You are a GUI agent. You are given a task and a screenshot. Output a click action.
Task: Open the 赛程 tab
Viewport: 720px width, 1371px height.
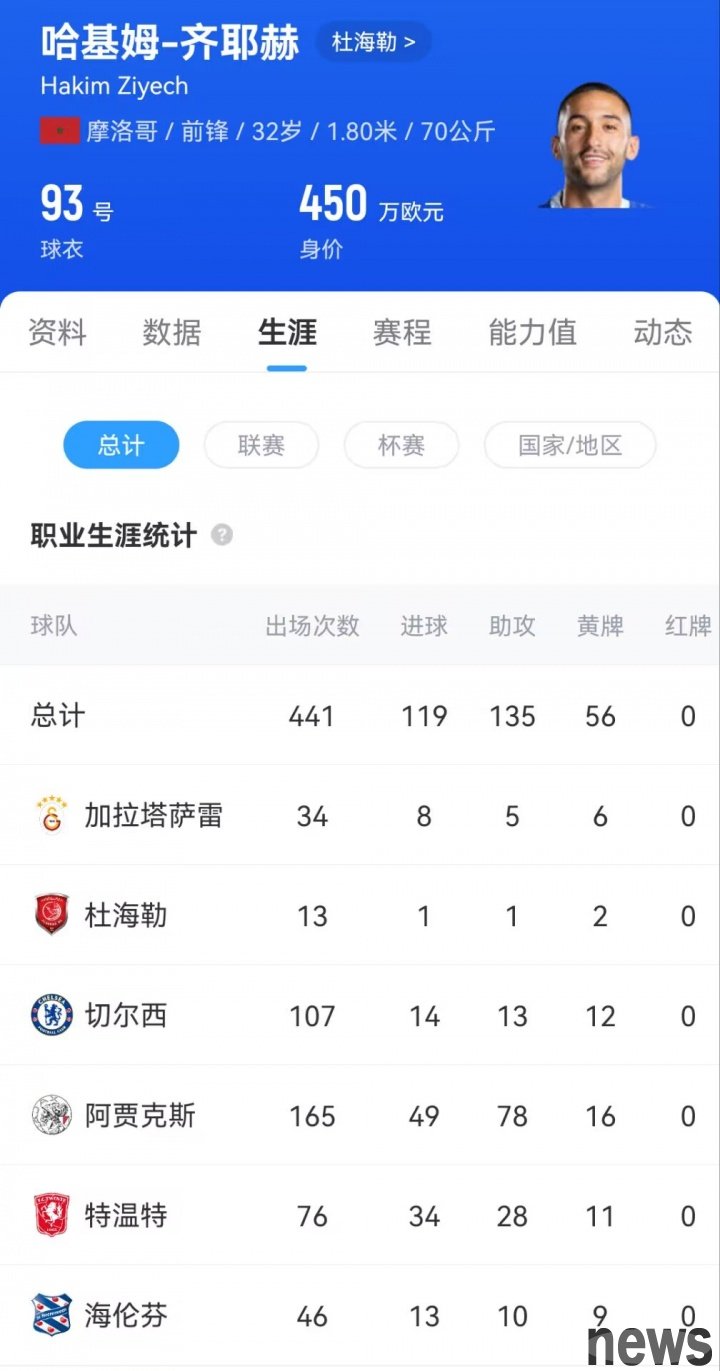tap(402, 332)
